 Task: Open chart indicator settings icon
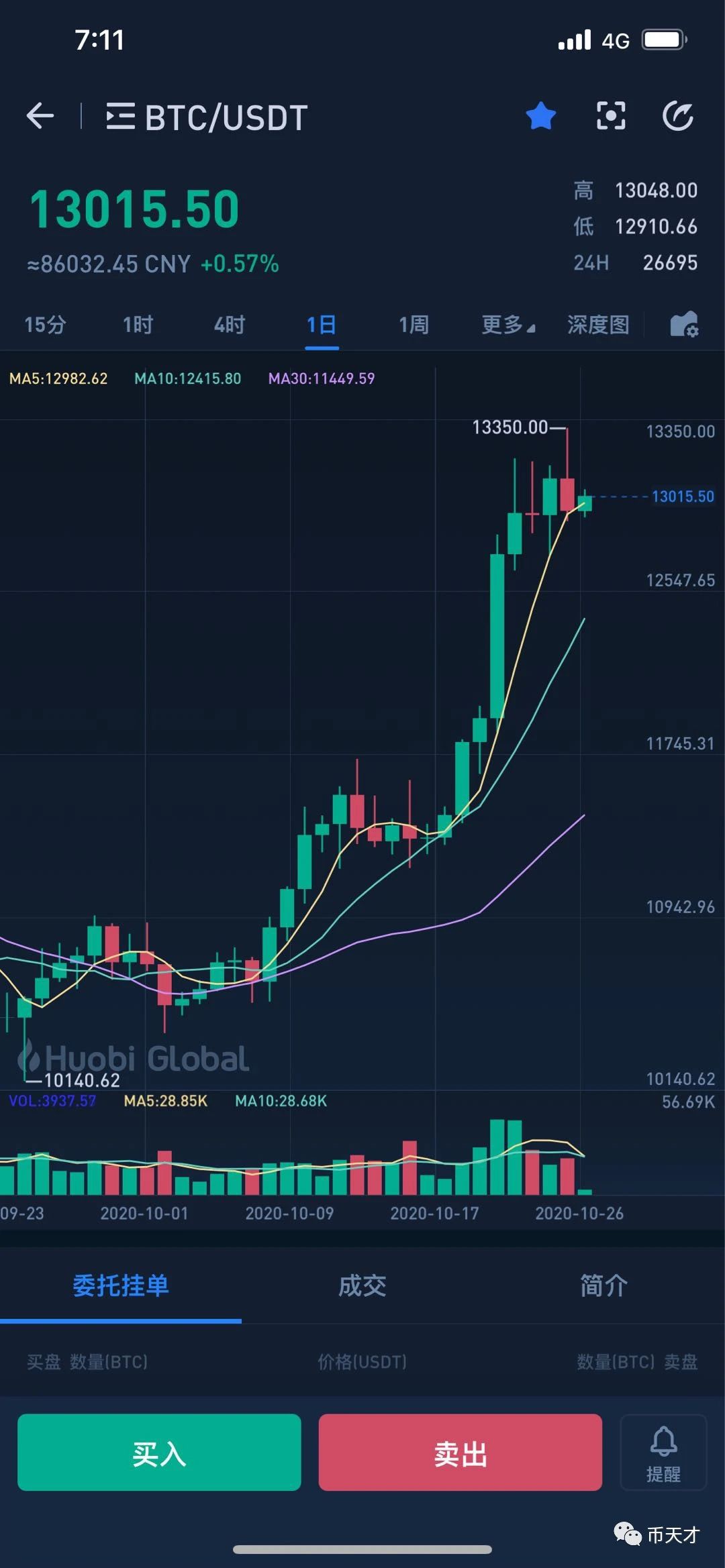[684, 325]
